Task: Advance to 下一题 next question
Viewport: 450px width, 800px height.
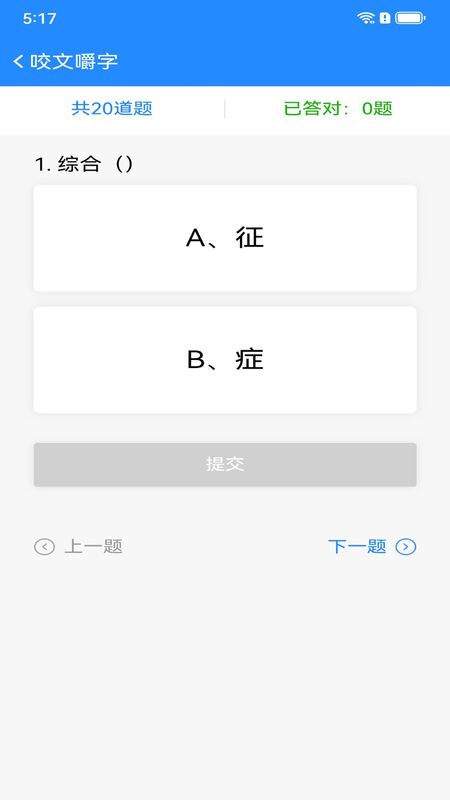Action: click(372, 547)
